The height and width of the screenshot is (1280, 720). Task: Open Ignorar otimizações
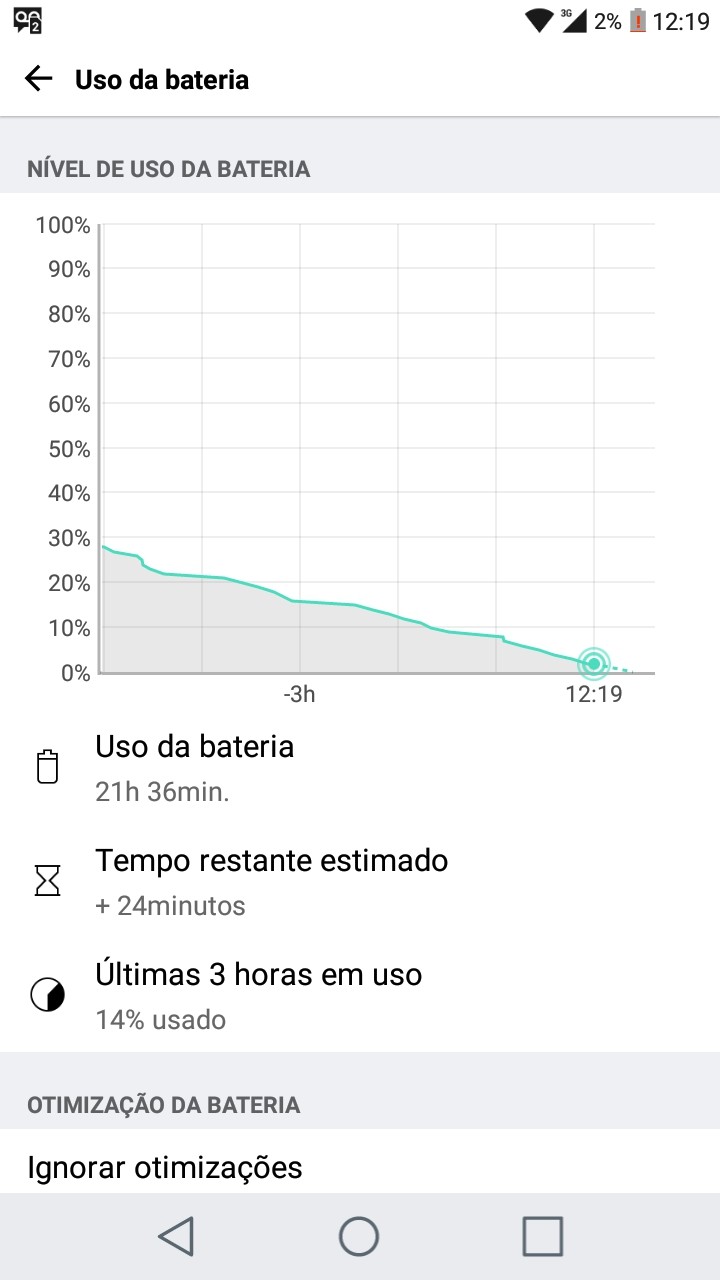(360, 1166)
